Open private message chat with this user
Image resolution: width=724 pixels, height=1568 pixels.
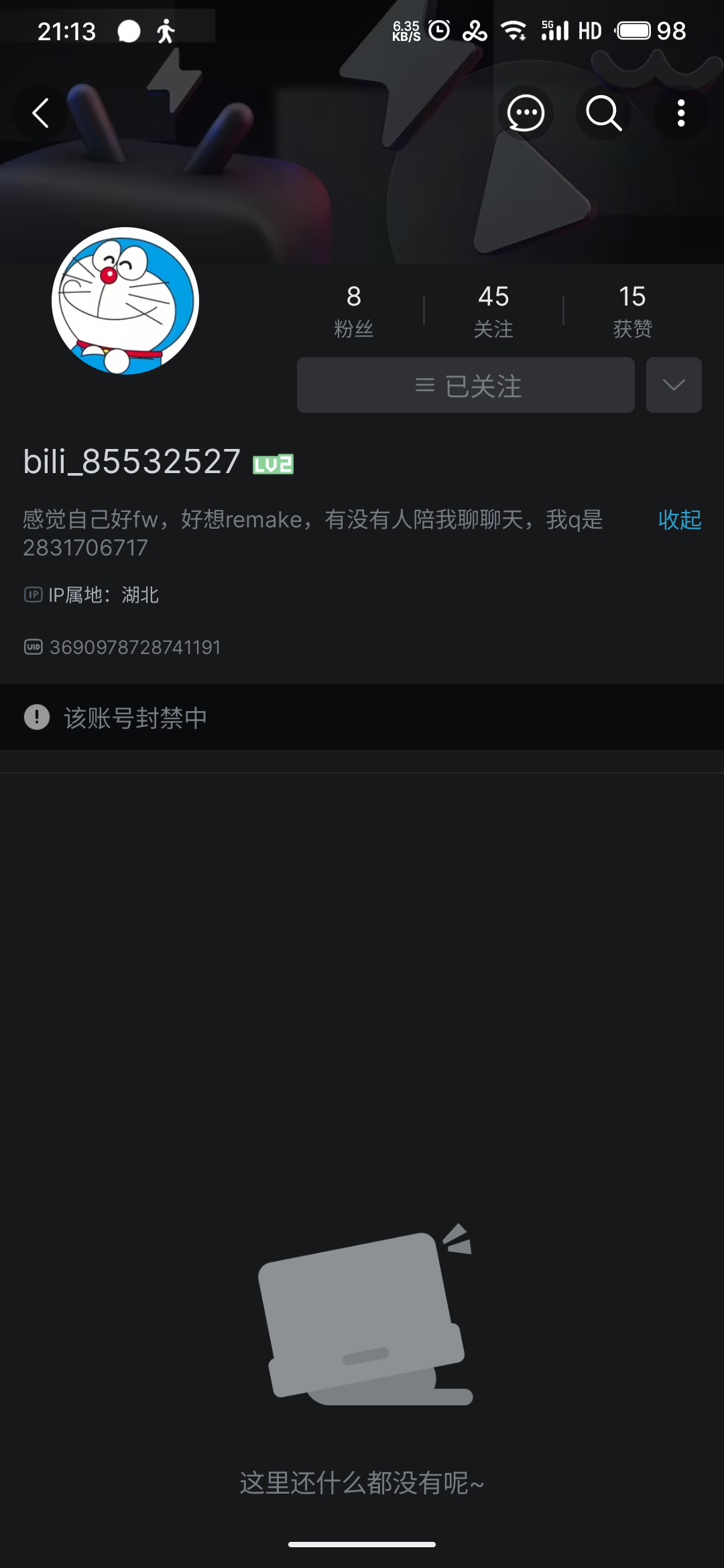tap(526, 113)
